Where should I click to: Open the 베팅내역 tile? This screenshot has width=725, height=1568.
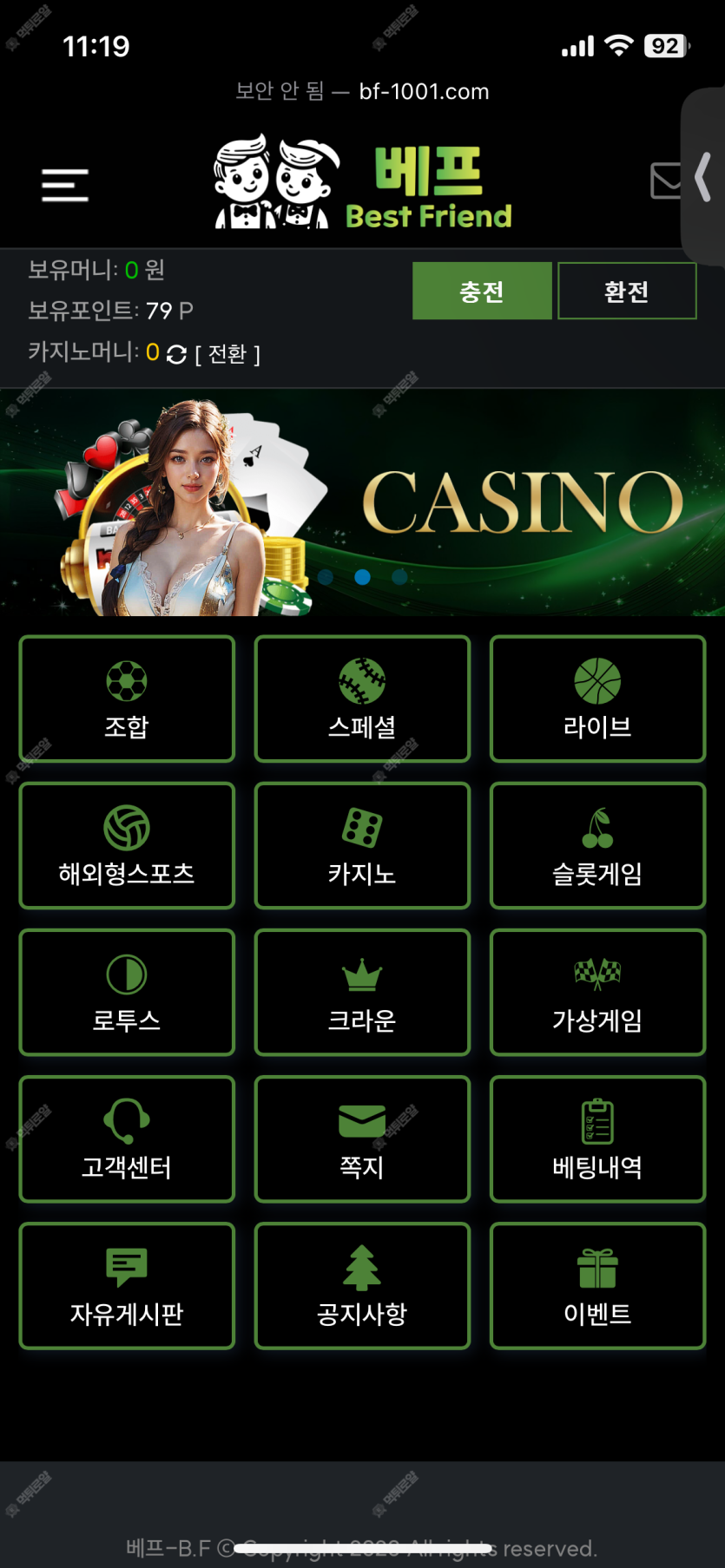click(x=597, y=1139)
